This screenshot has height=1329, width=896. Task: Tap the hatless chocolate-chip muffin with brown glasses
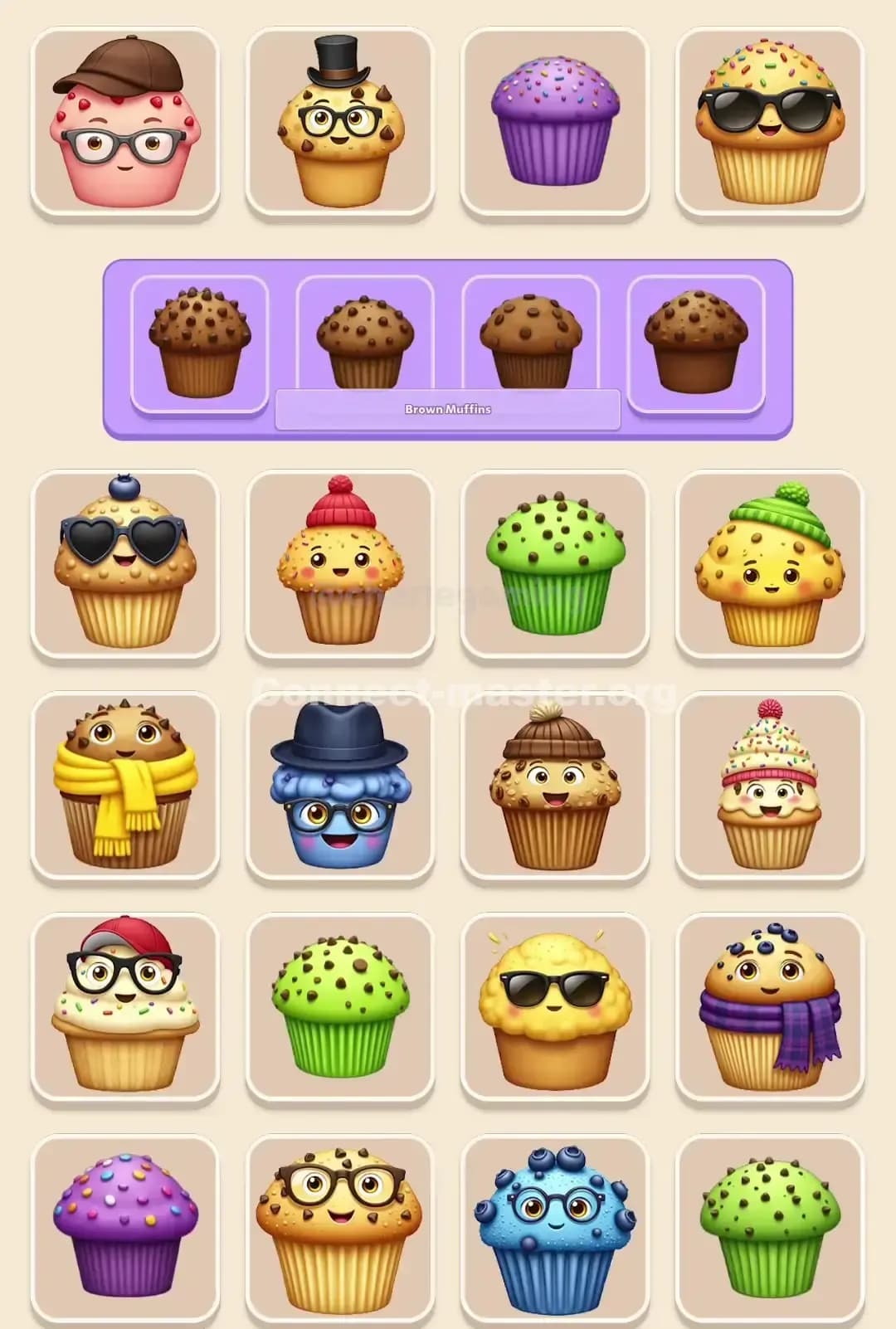(x=339, y=1228)
